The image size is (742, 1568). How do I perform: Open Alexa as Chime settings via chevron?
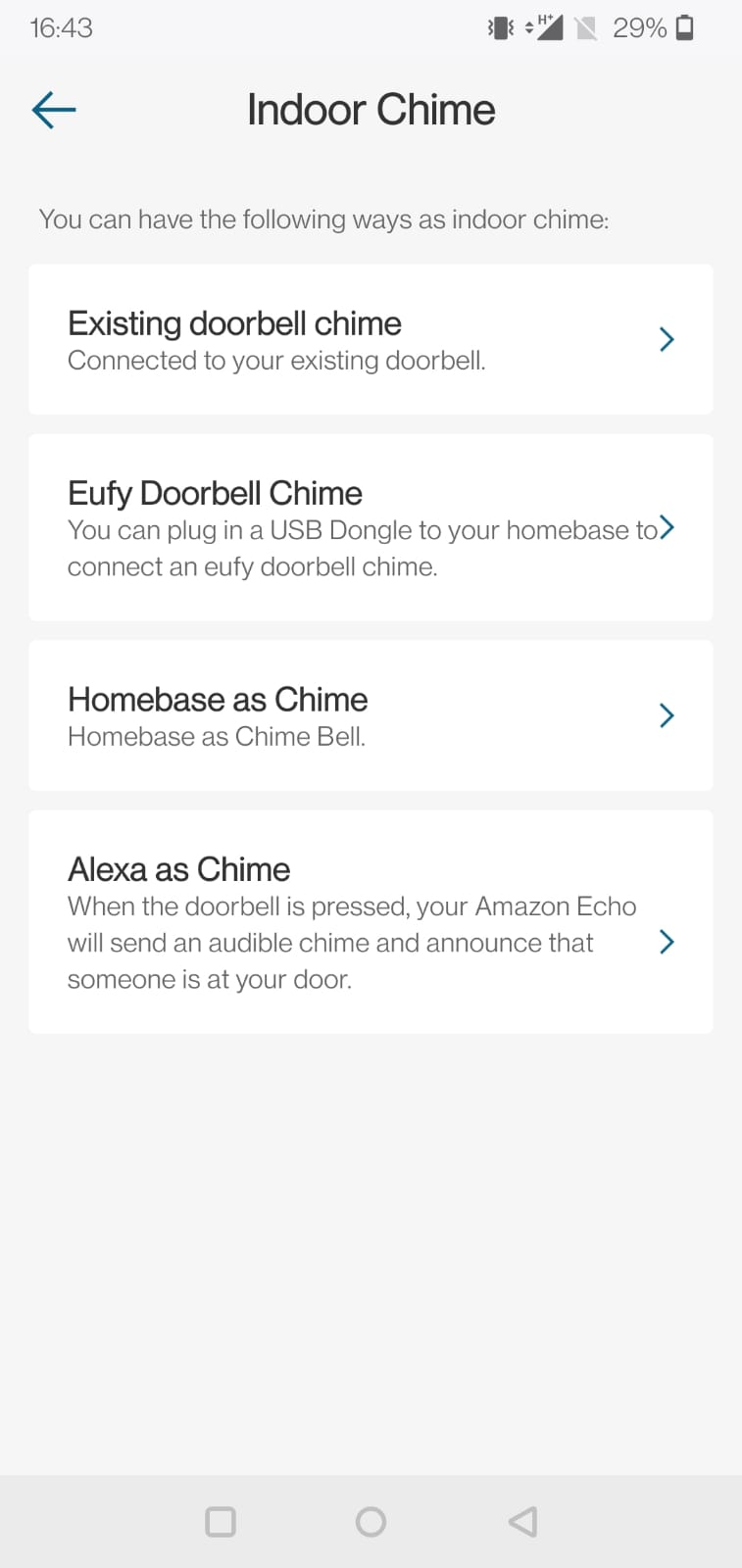point(667,942)
